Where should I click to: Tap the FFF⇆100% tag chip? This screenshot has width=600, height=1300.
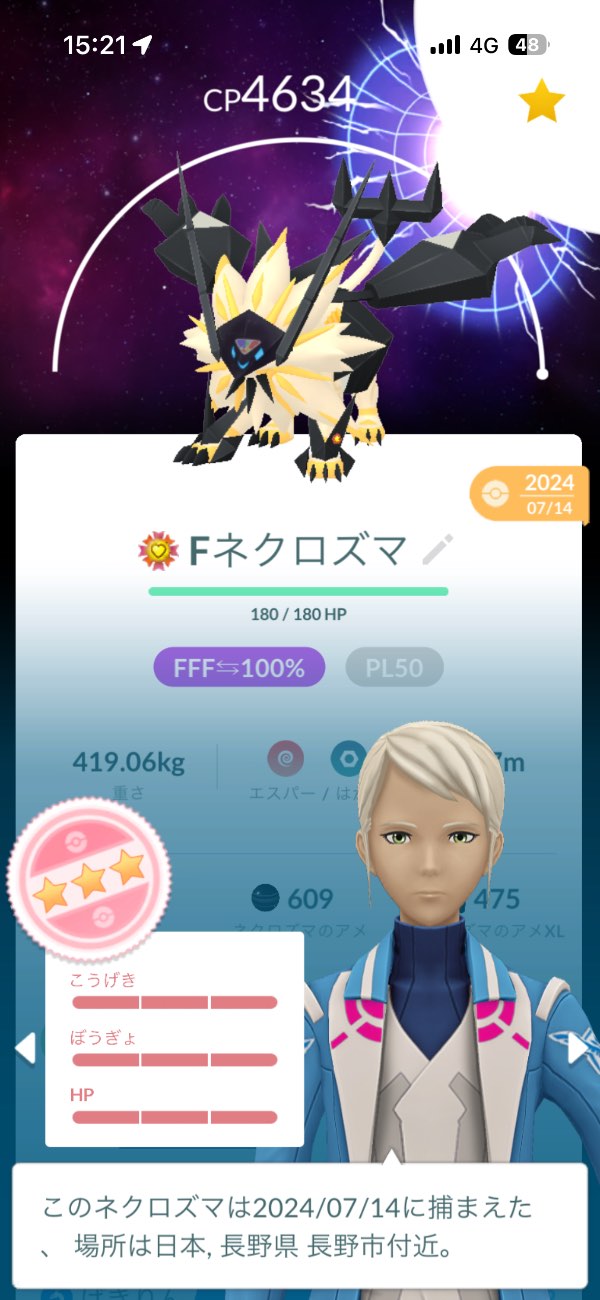pyautogui.click(x=239, y=668)
